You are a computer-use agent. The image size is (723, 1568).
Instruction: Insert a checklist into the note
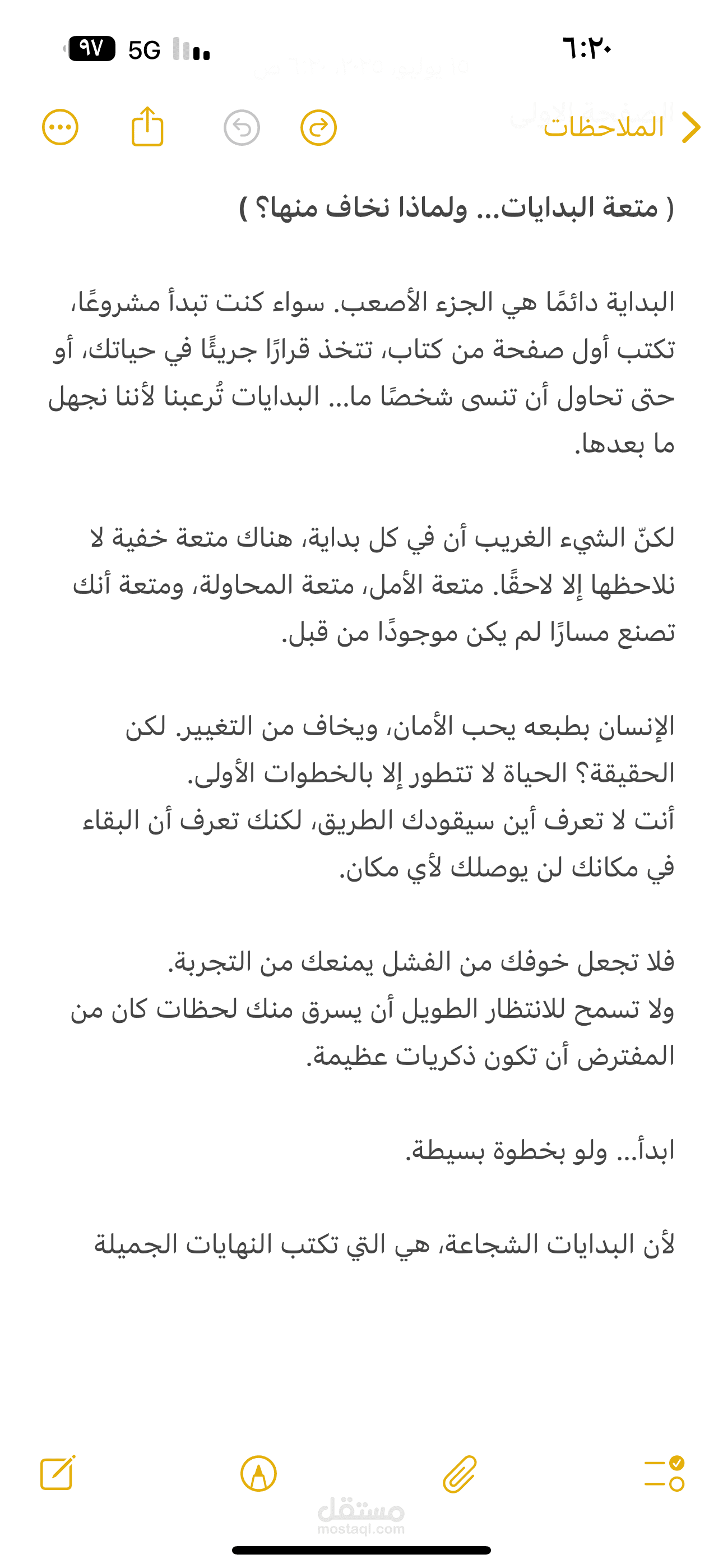[664, 1474]
